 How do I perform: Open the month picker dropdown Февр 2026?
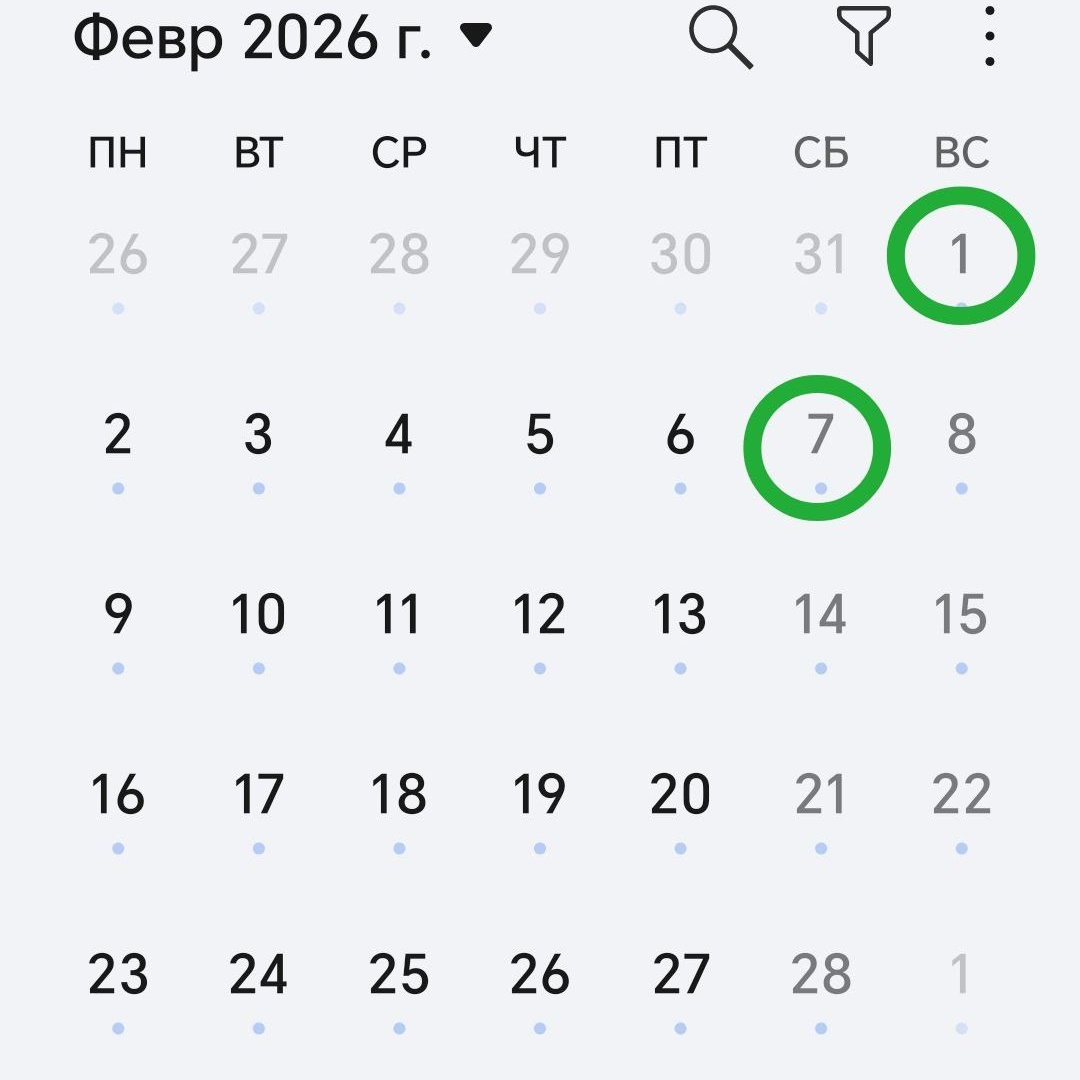click(x=283, y=38)
